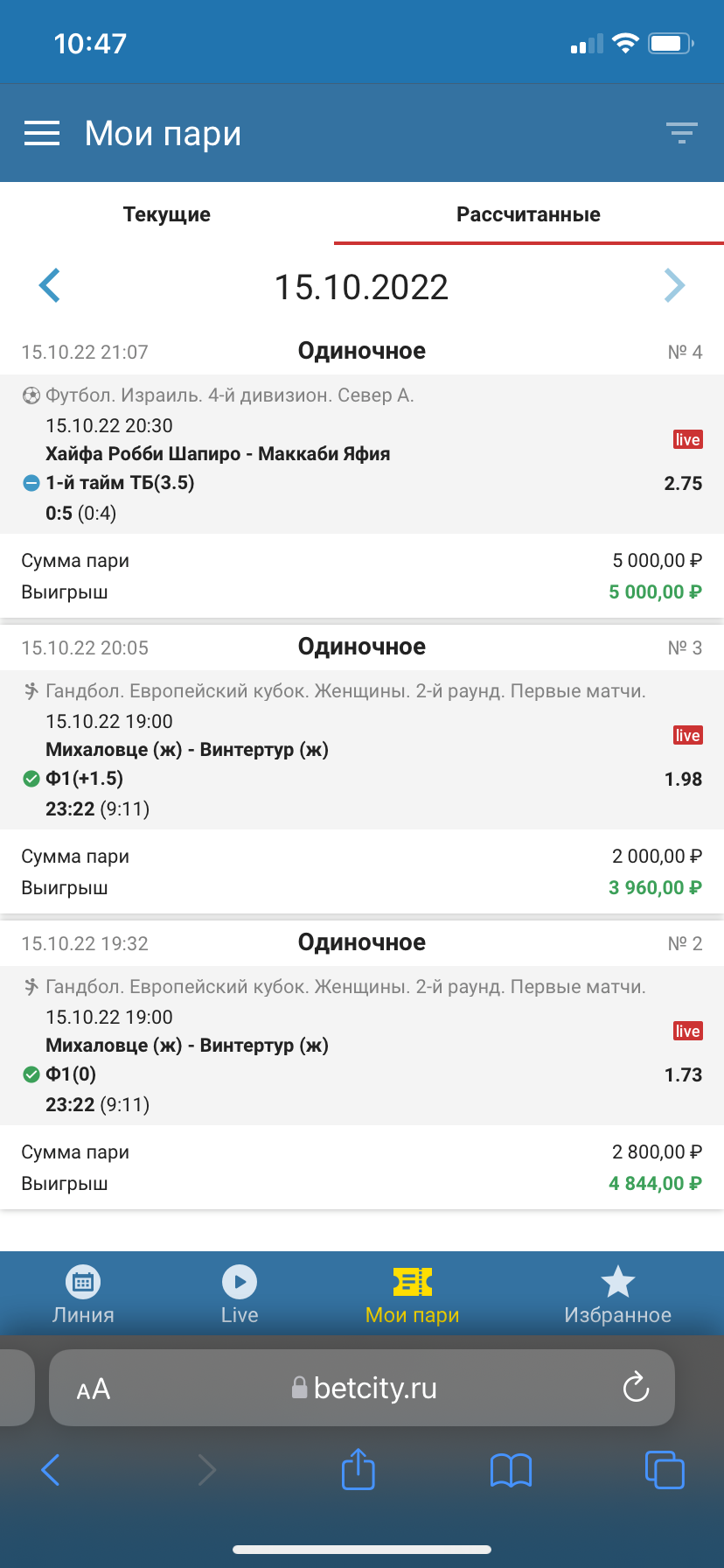This screenshot has height=1568, width=724.
Task: Reload the page in Safari
Action: tap(636, 1388)
